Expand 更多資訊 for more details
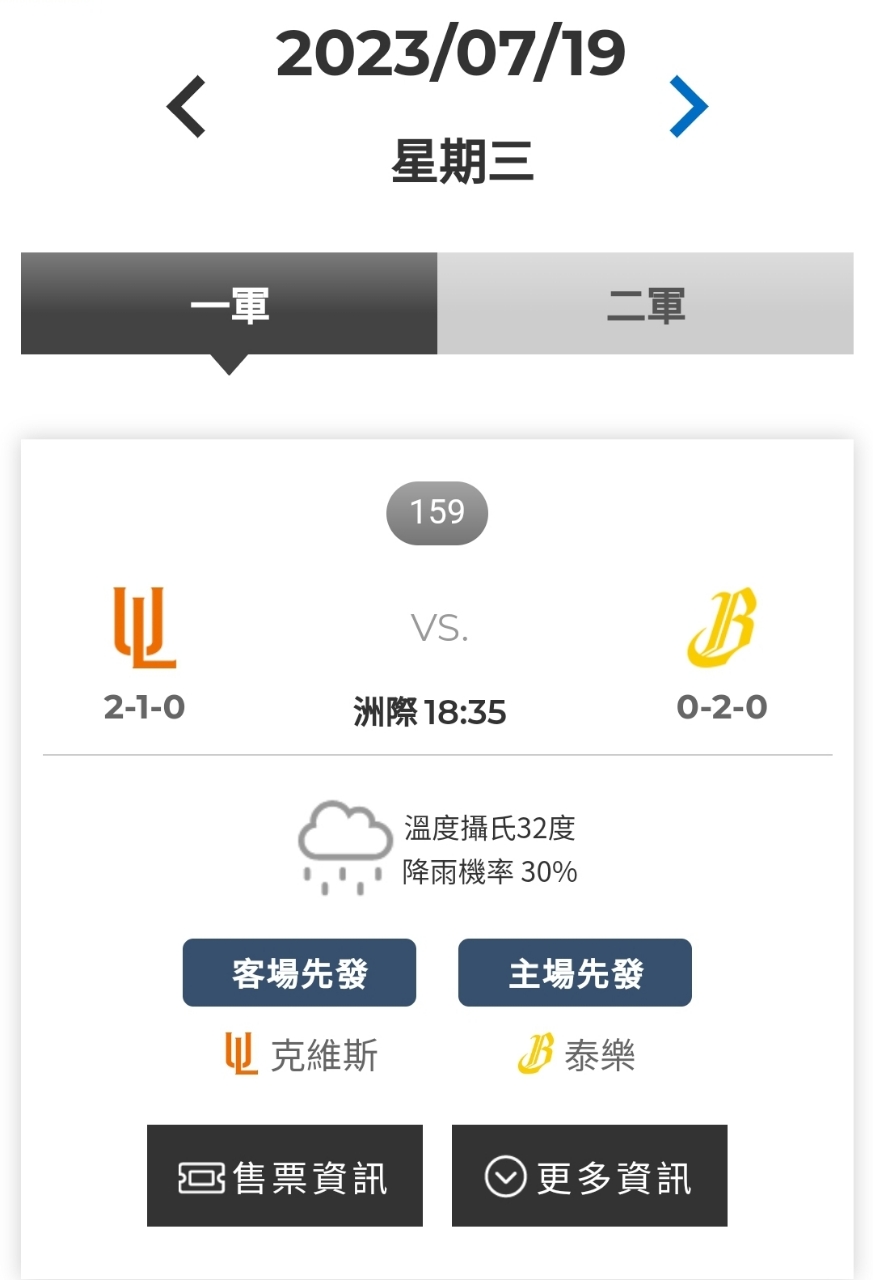The image size is (873, 1280). pyautogui.click(x=589, y=1176)
